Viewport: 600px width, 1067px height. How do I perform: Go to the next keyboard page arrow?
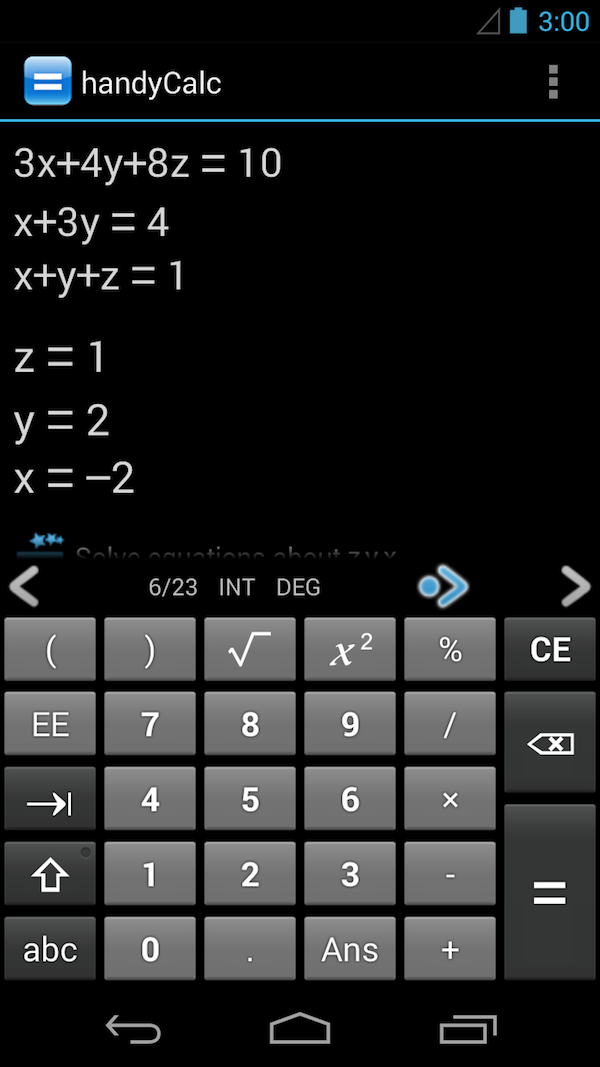click(x=575, y=587)
